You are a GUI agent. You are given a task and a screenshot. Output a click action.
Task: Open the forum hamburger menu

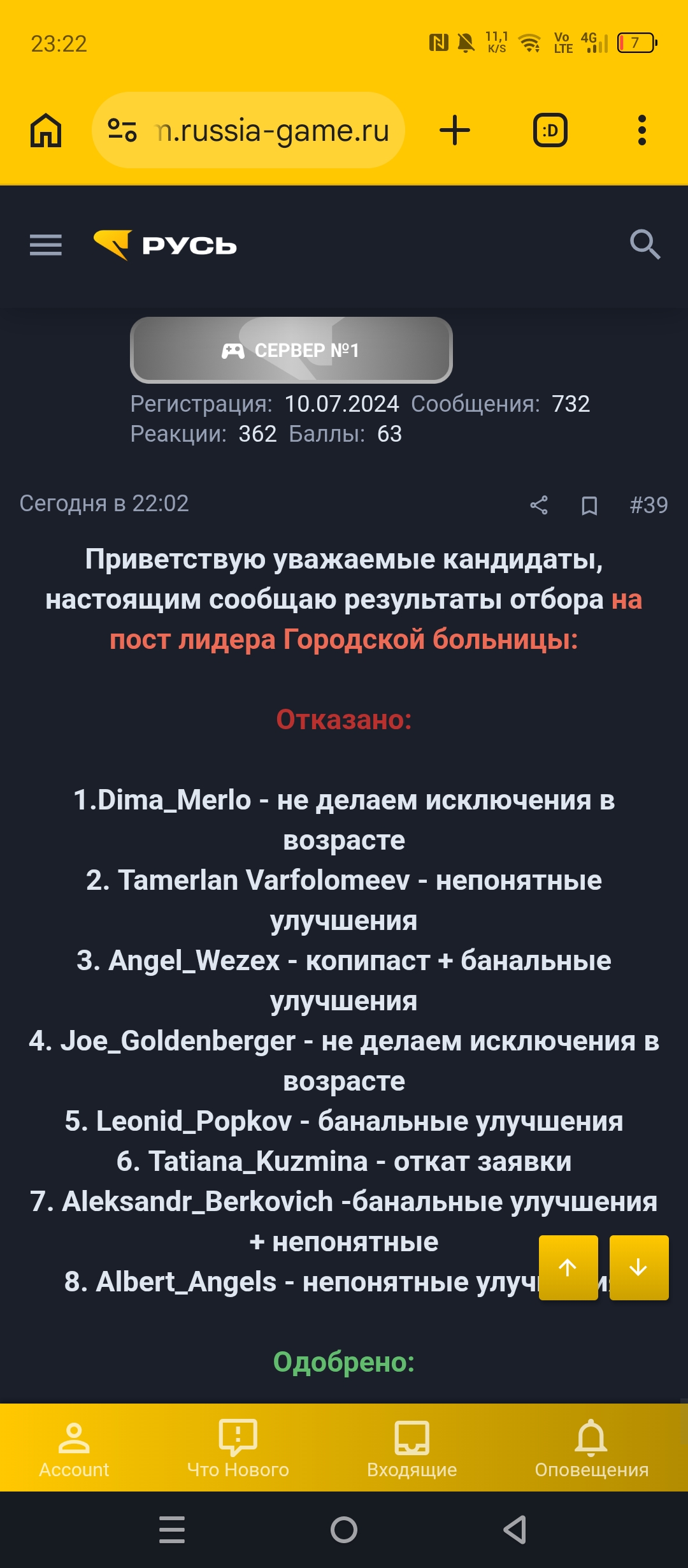tap(46, 245)
